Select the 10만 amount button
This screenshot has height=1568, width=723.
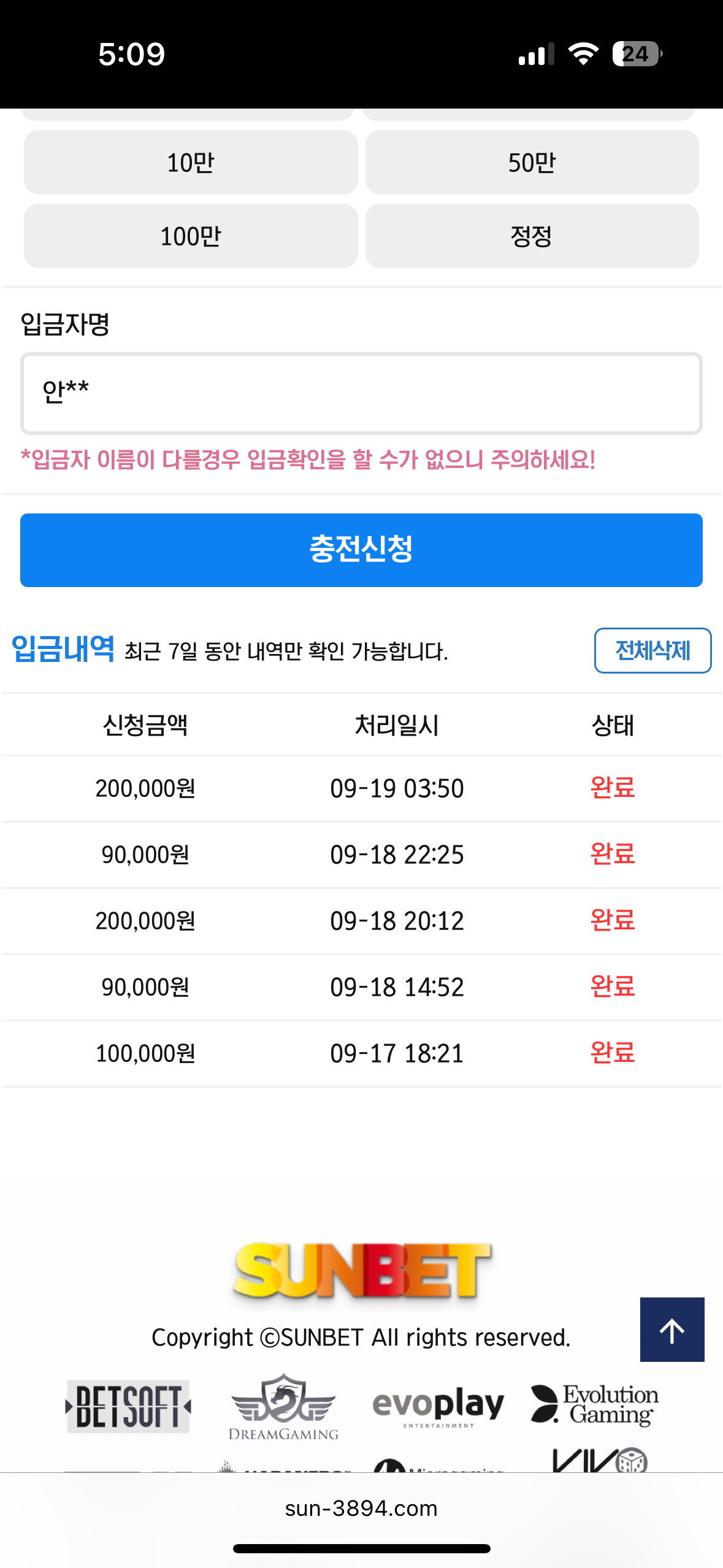click(191, 163)
